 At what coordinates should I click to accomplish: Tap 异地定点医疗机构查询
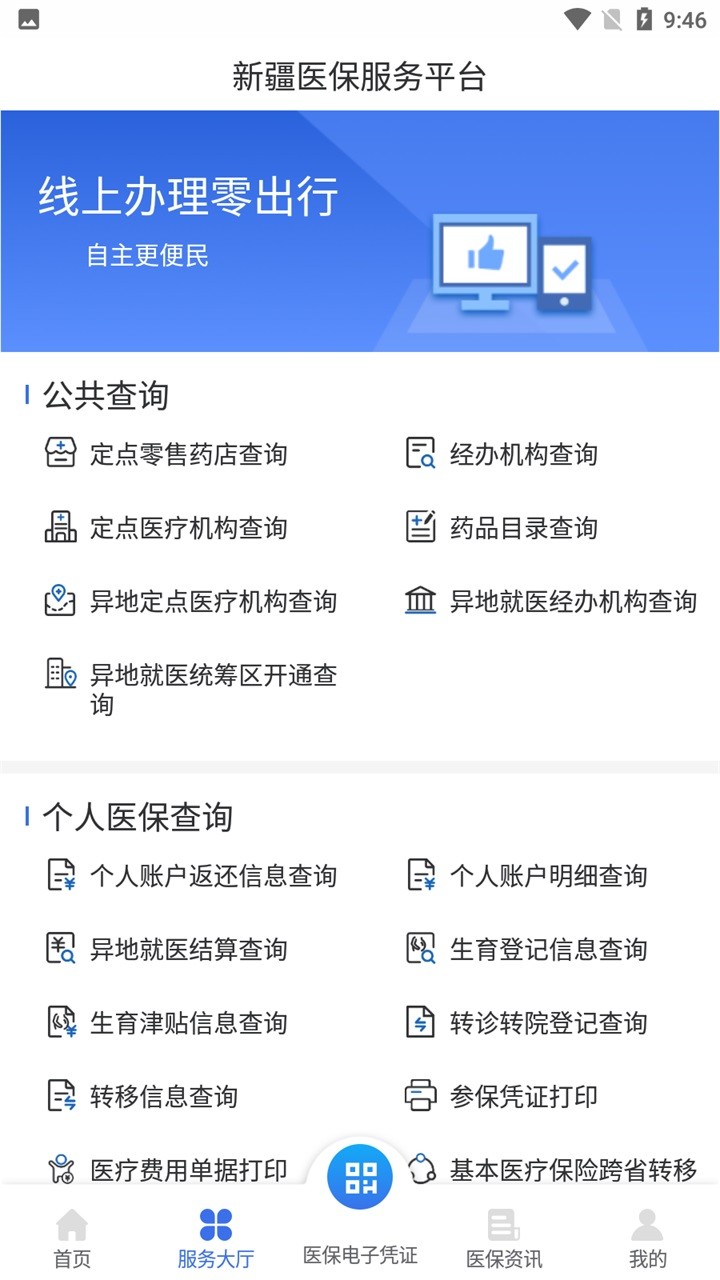191,602
